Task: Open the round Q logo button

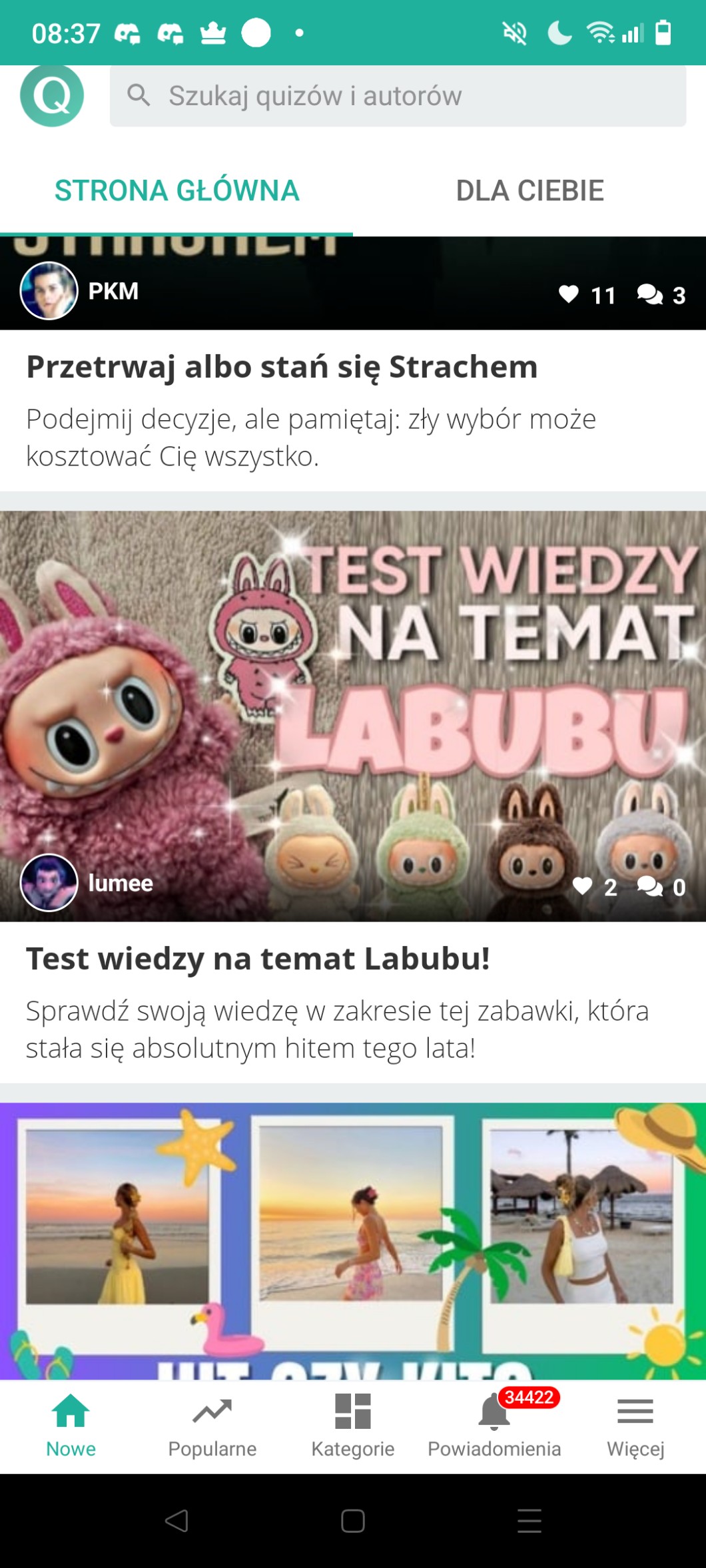Action: pyautogui.click(x=52, y=96)
